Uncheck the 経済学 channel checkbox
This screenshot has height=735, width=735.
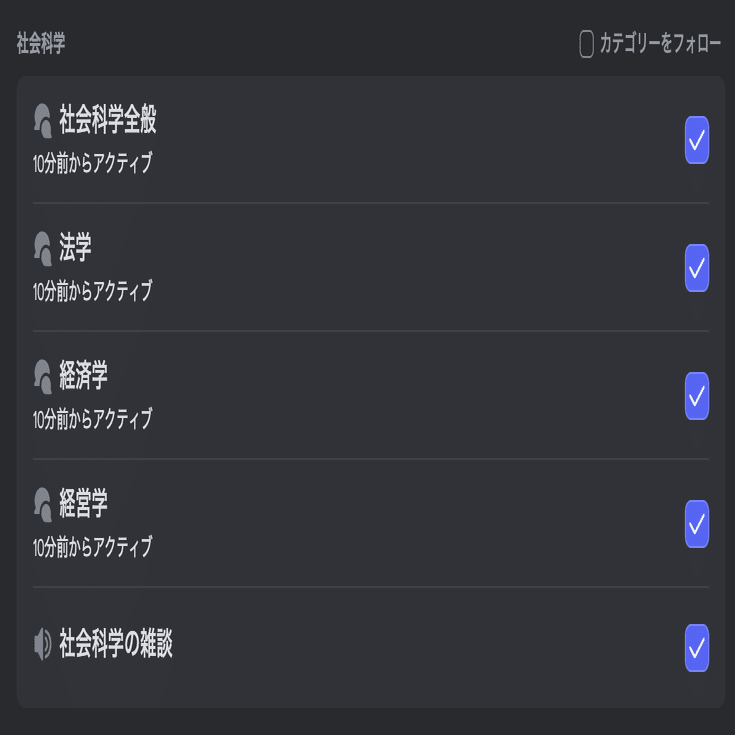click(697, 396)
